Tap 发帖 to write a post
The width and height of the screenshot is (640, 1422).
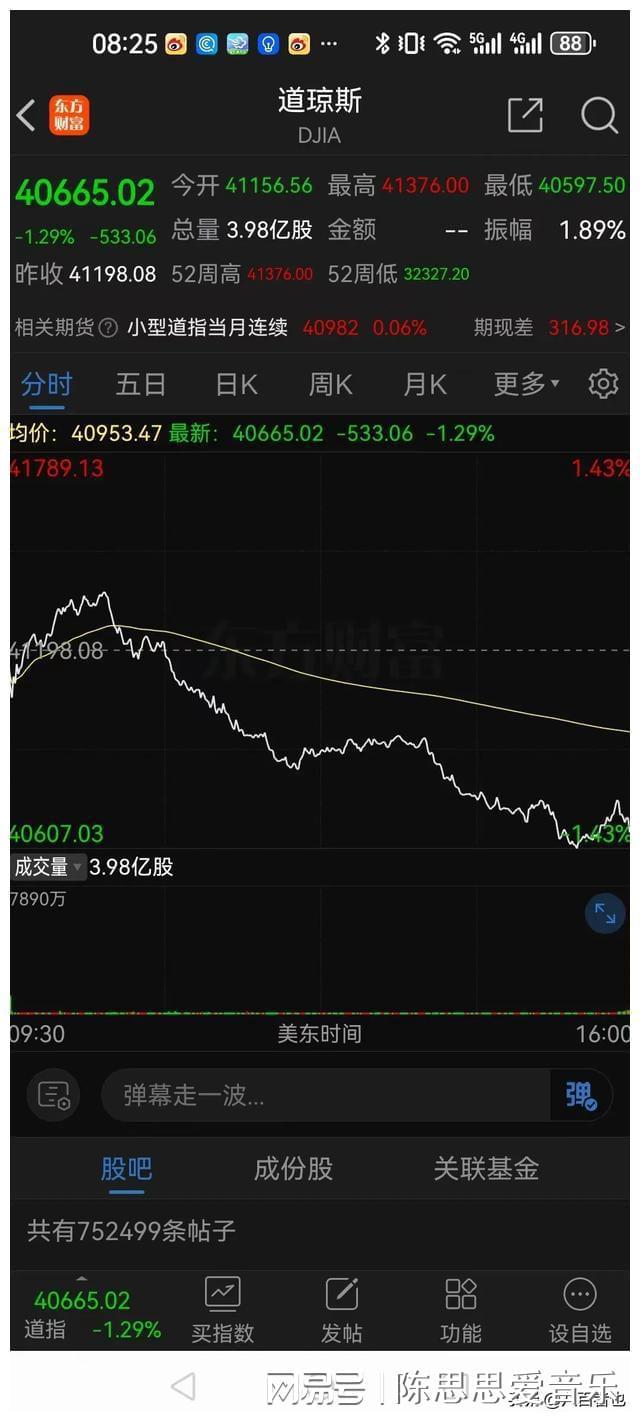(342, 1311)
